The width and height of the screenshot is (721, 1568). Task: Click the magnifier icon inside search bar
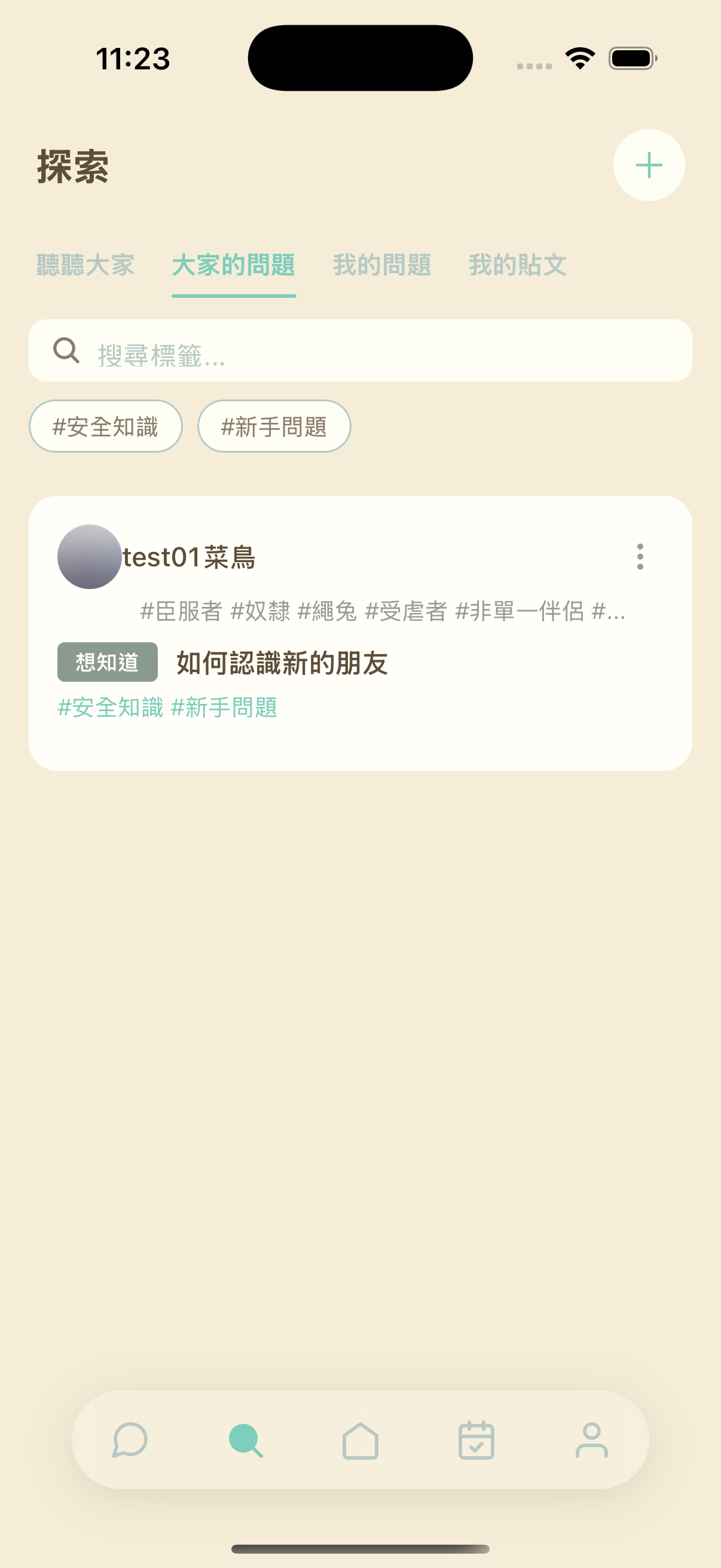pyautogui.click(x=66, y=350)
